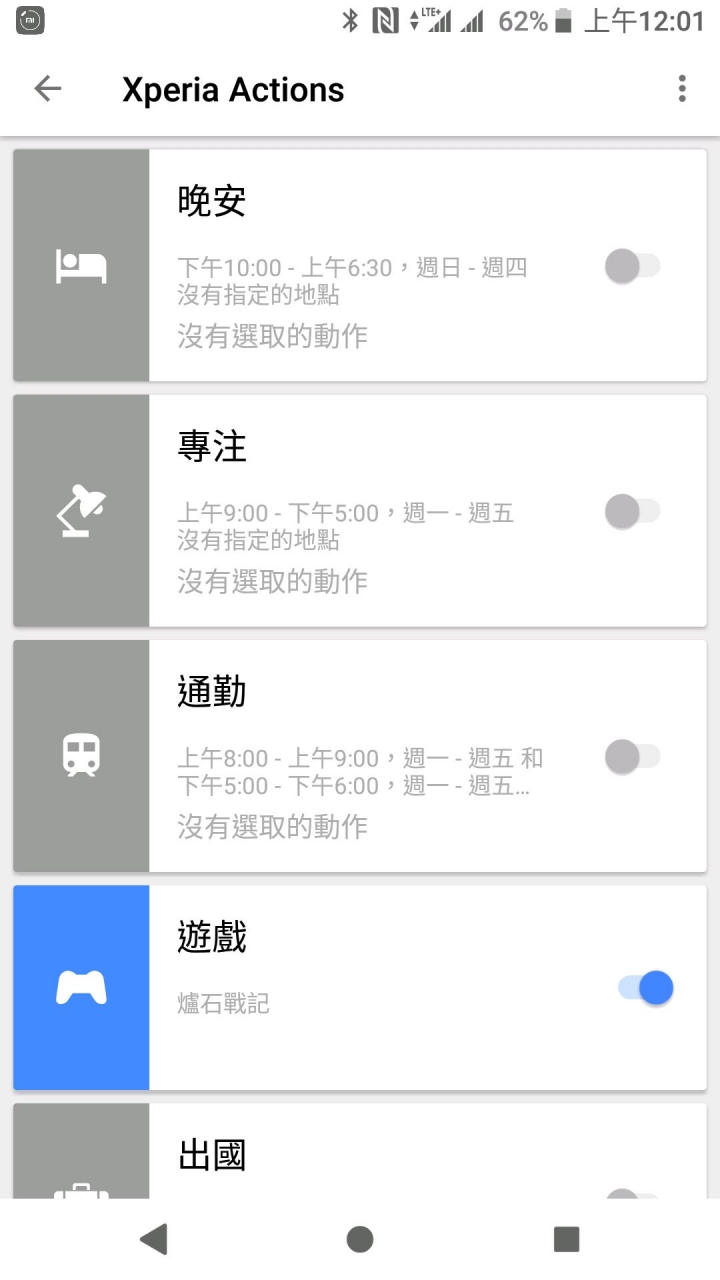
Task: Enable the 晚安 switch
Action: pyautogui.click(x=633, y=266)
